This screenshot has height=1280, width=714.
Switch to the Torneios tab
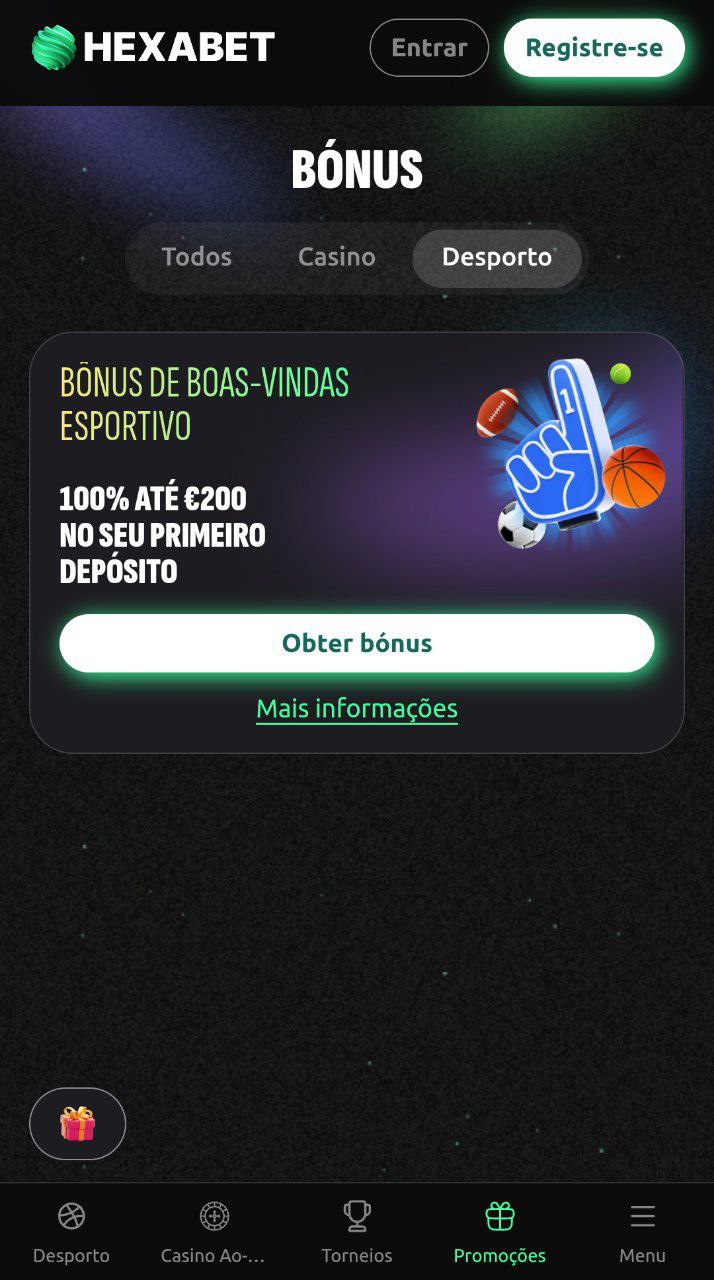click(x=357, y=1233)
